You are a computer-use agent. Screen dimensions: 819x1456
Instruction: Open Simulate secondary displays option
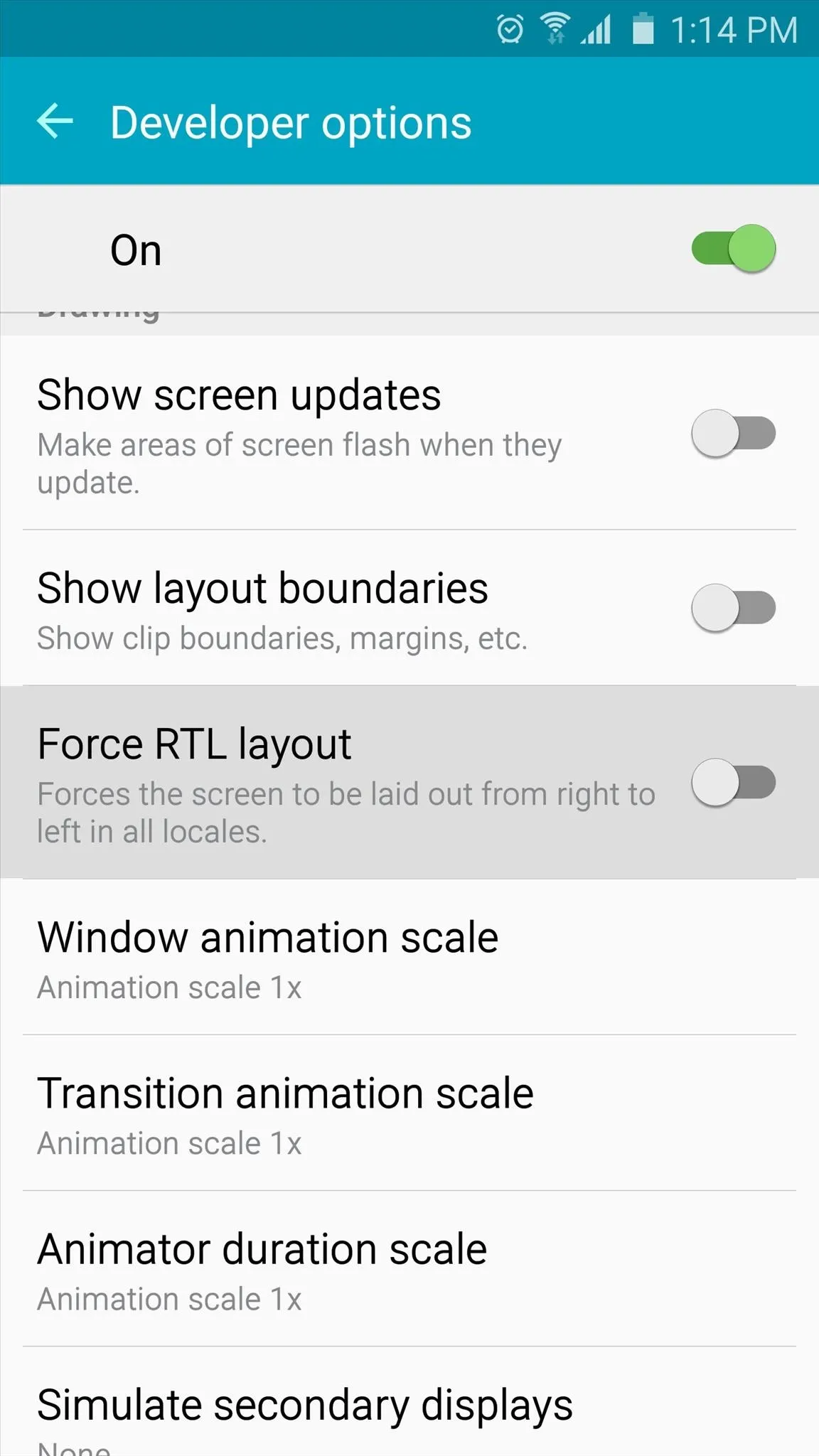(x=409, y=1402)
